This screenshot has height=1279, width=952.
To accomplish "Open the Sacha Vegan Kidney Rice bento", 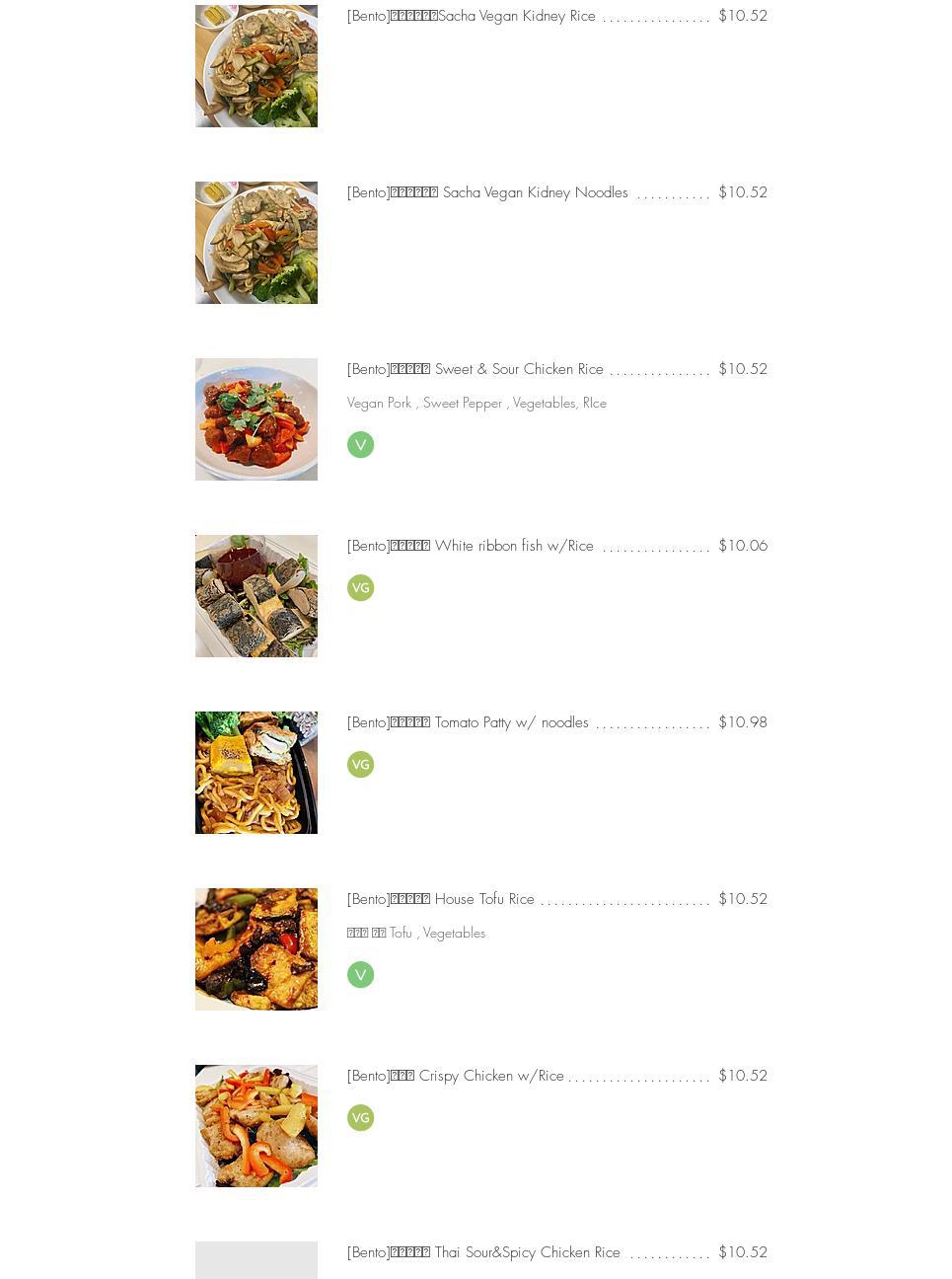I will pyautogui.click(x=472, y=16).
